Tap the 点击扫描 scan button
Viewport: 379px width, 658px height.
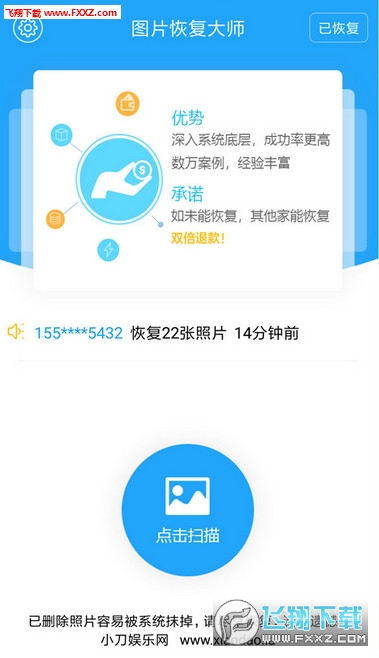[x=188, y=510]
